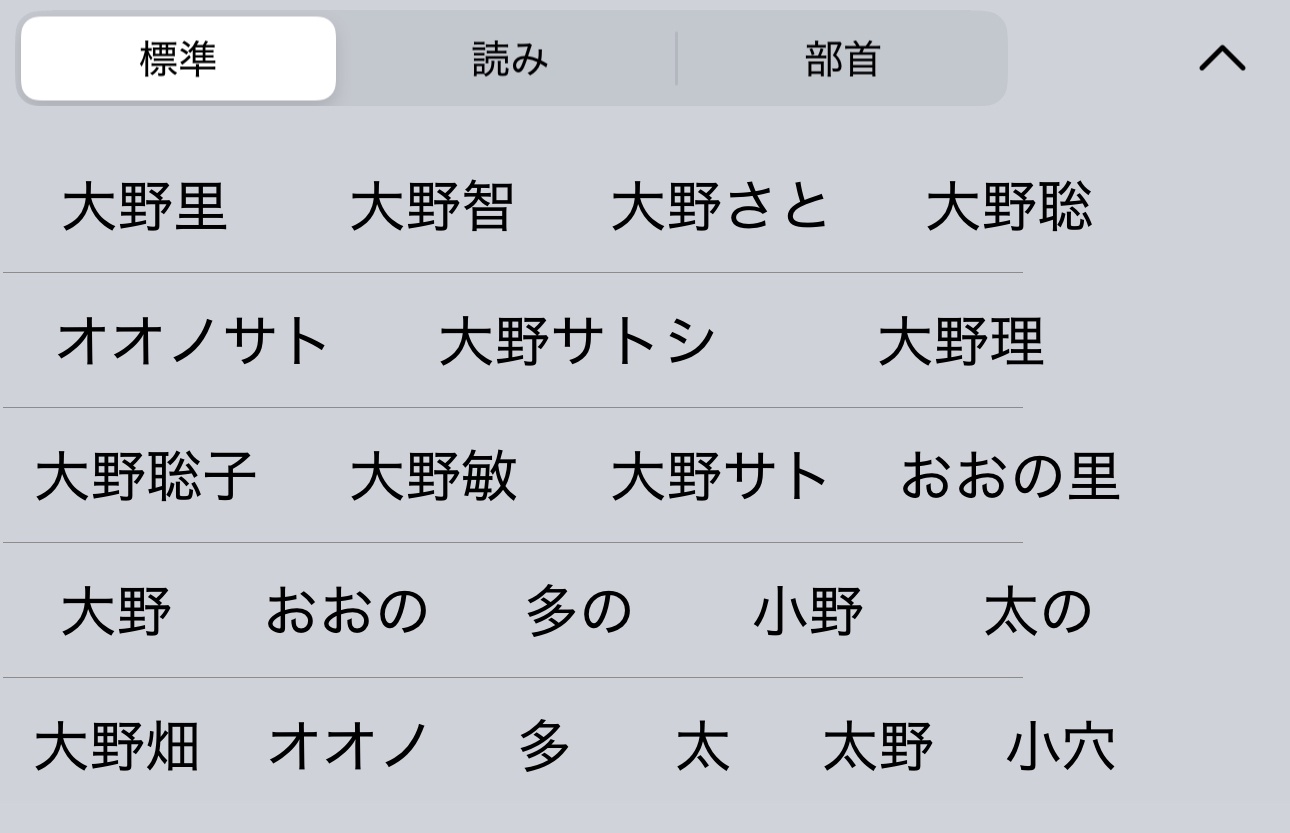Tap the suggestion 大野サトシ
Screen dimensions: 1290x833
pos(578,341)
